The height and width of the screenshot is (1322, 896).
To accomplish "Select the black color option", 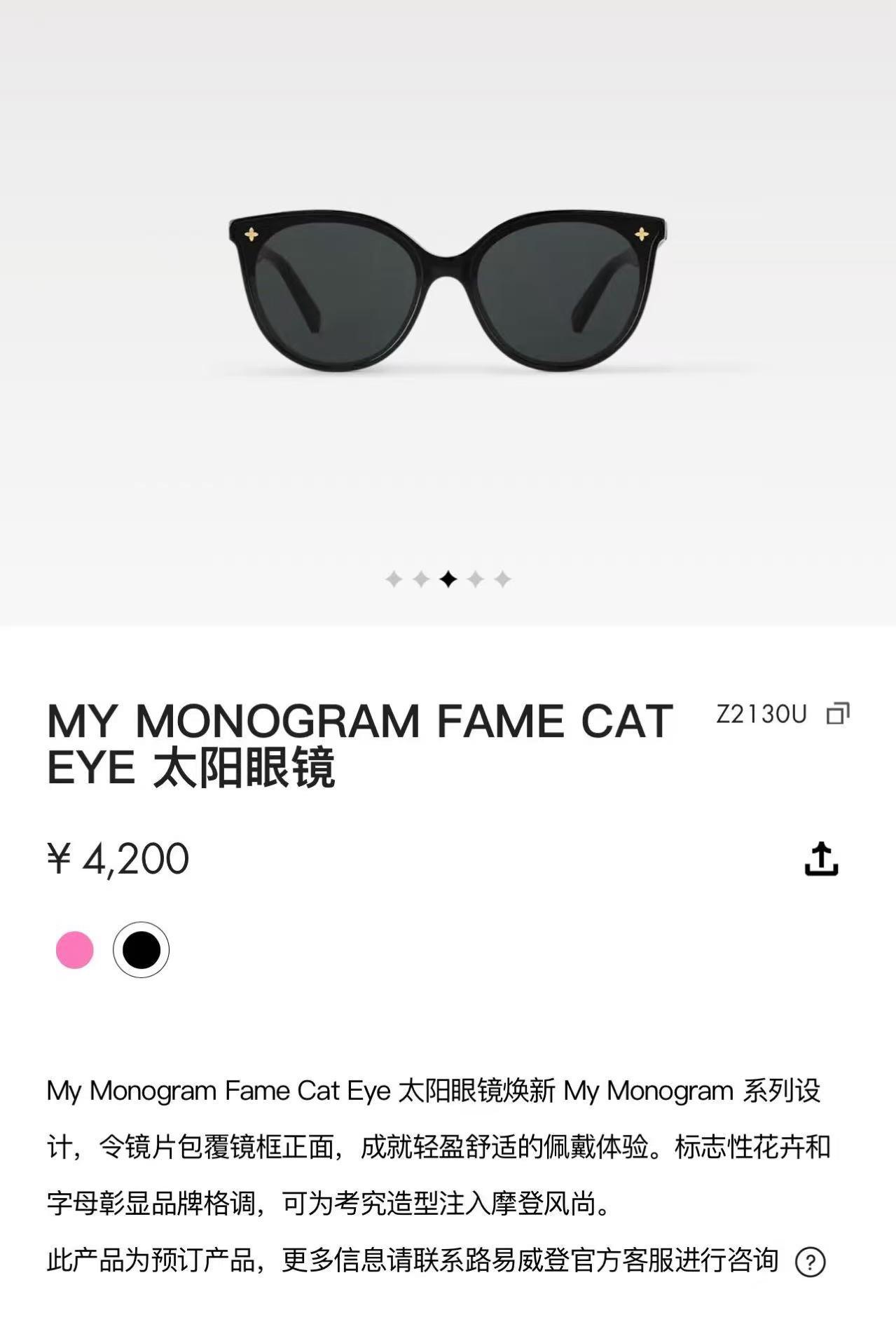I will [142, 950].
